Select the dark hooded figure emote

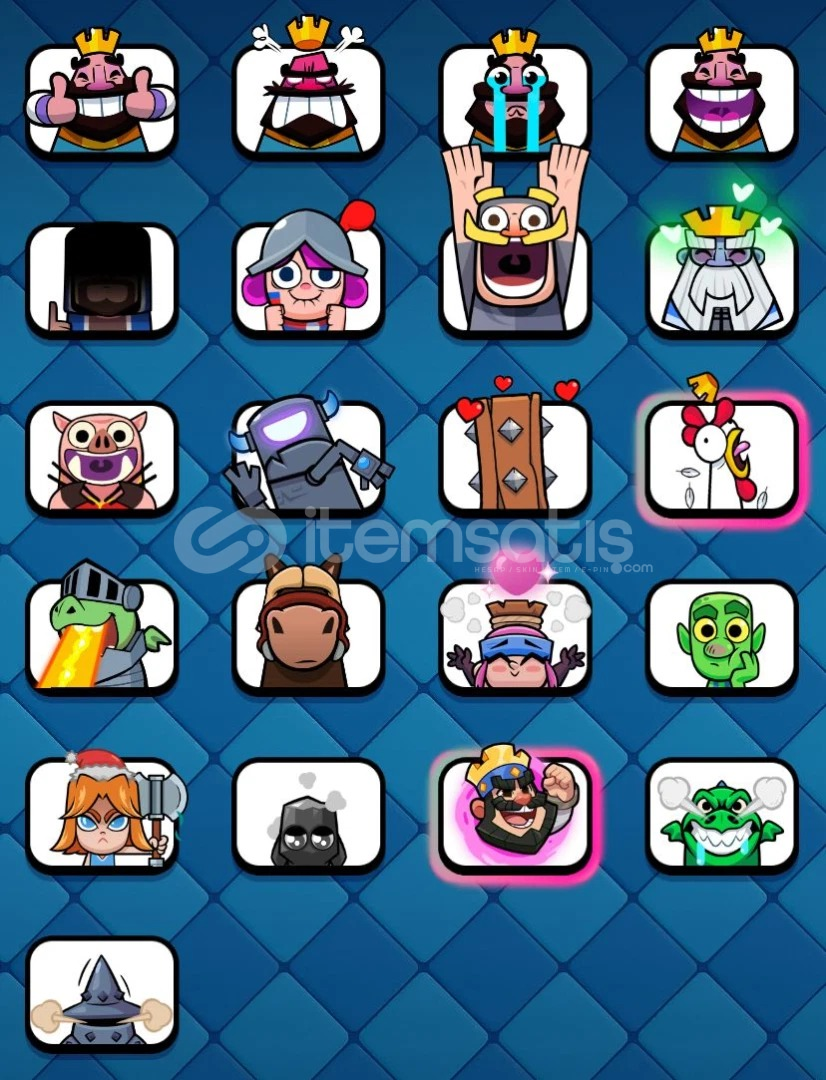click(x=101, y=278)
